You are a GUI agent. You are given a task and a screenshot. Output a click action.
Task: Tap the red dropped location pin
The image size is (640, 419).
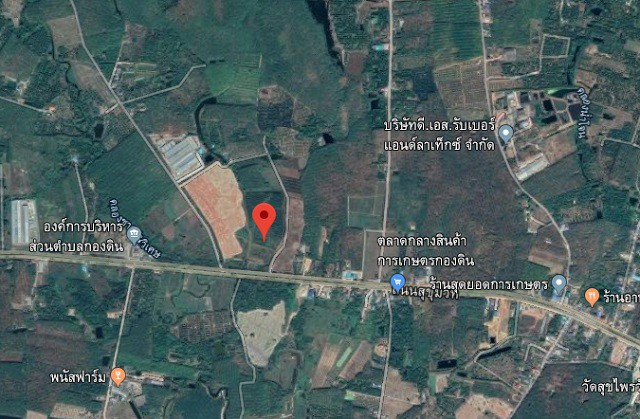(x=264, y=219)
